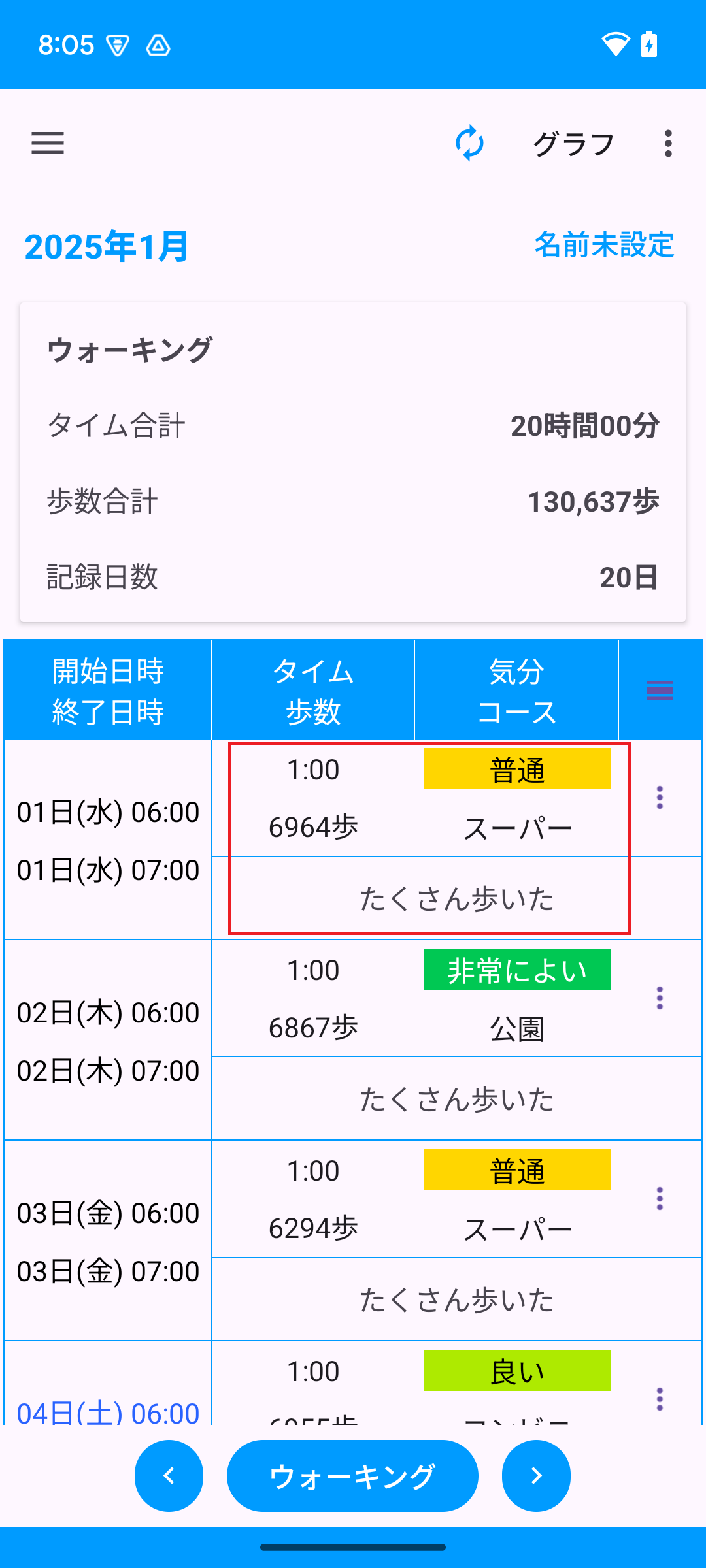Open the hamburger navigation drawer
Viewport: 706px width, 1568px height.
(48, 143)
